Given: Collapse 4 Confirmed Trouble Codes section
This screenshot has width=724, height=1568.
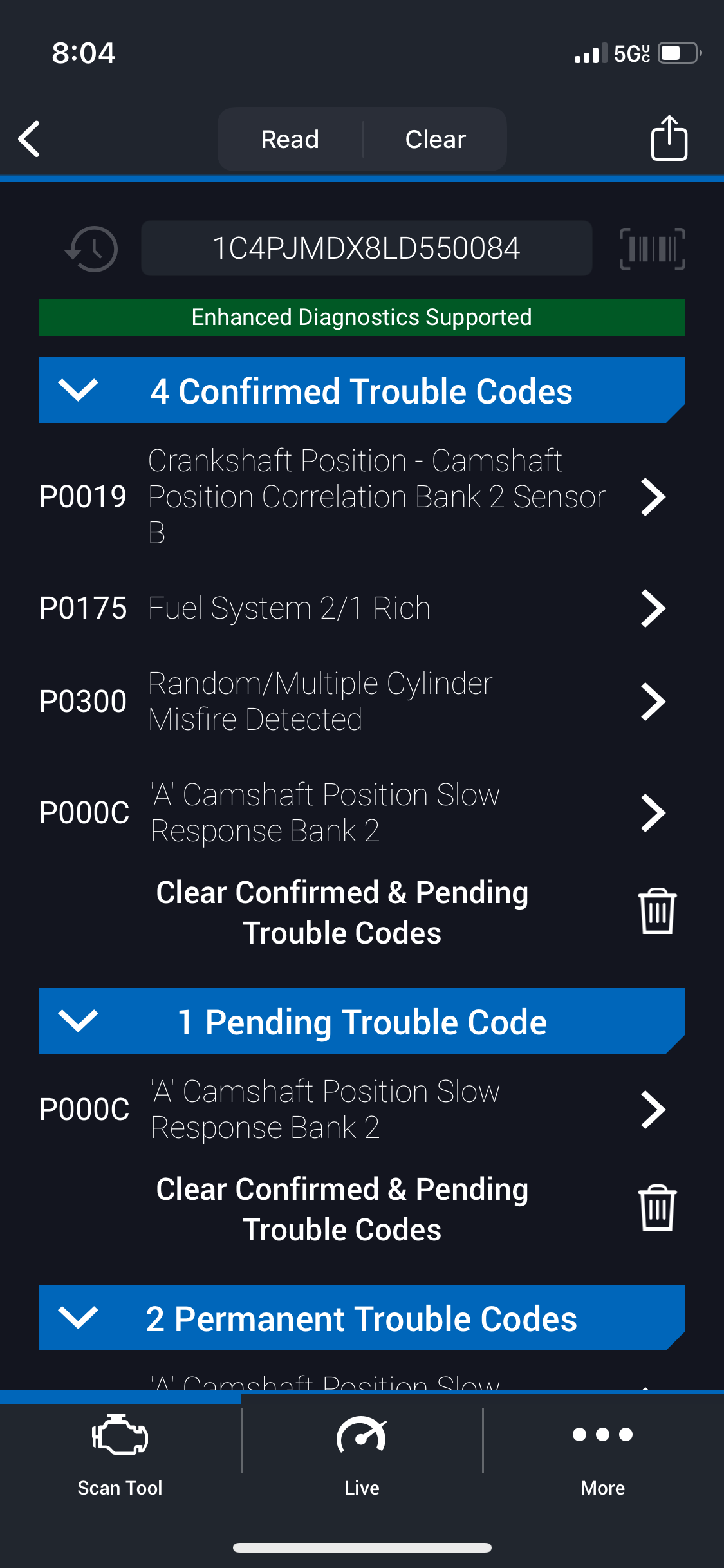Looking at the screenshot, I should [x=362, y=390].
